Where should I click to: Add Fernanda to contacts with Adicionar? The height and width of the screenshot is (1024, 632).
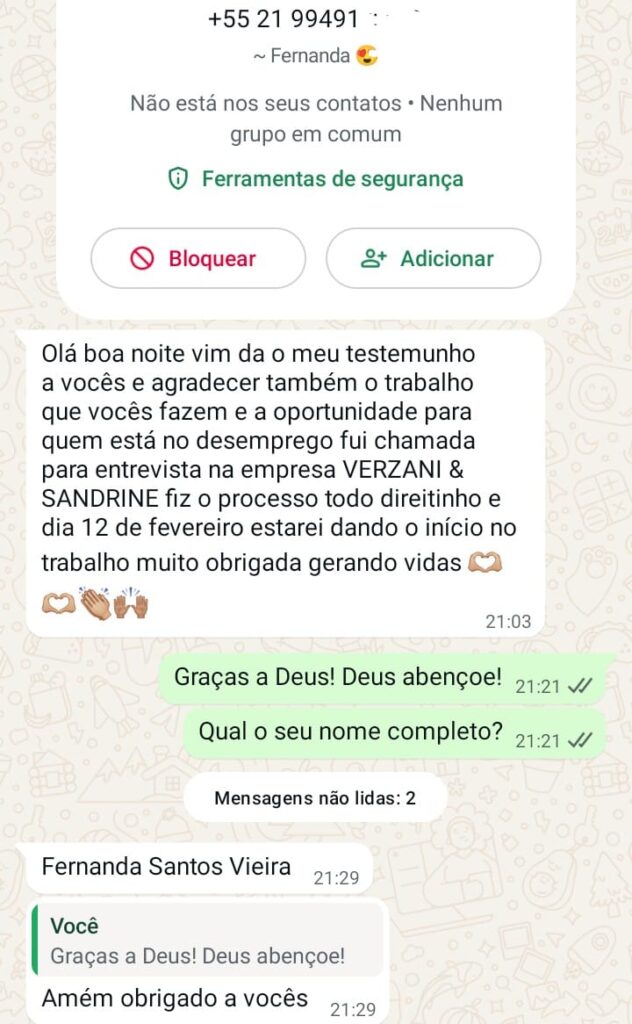click(x=433, y=259)
